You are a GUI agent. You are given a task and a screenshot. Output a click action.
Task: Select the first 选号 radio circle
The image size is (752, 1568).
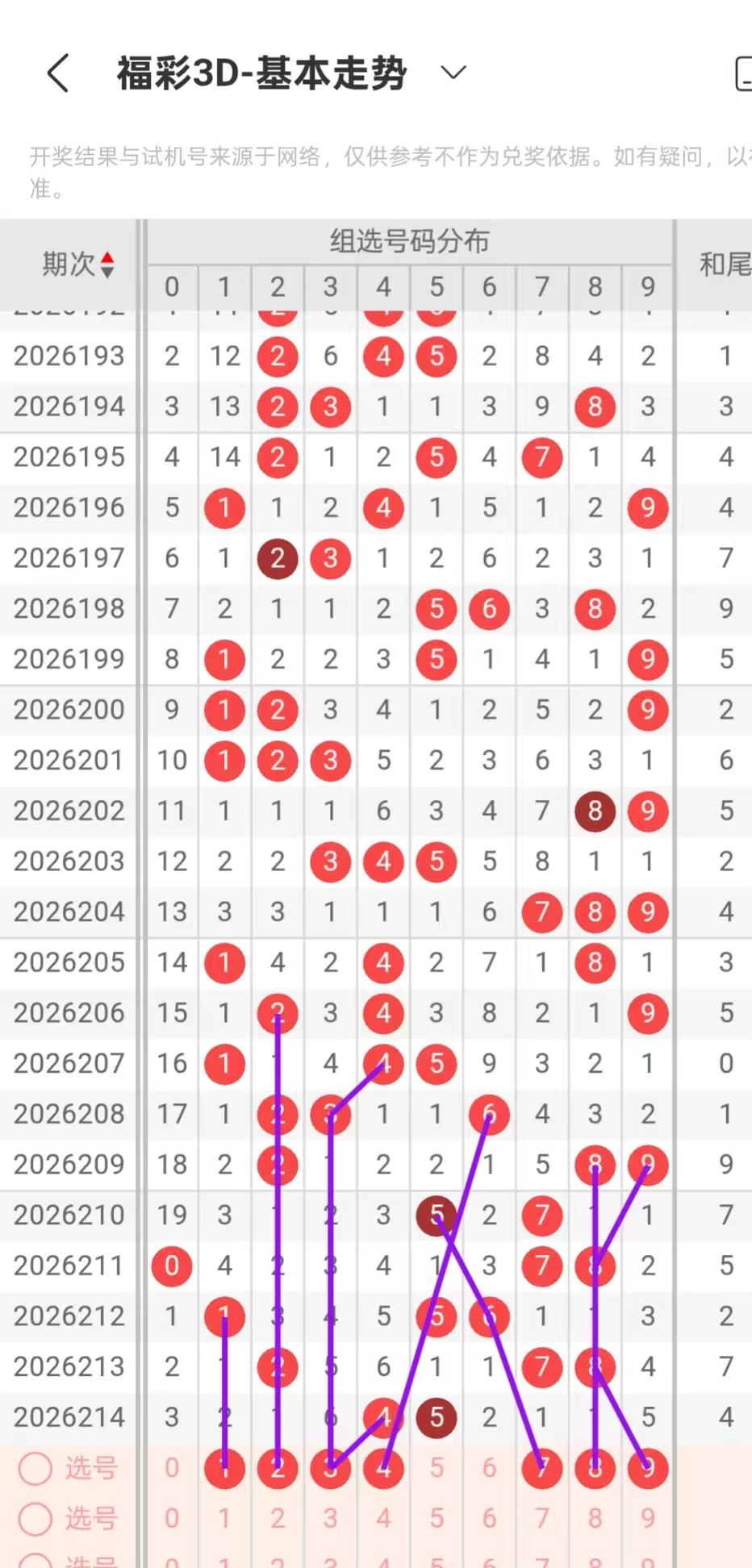click(36, 1469)
